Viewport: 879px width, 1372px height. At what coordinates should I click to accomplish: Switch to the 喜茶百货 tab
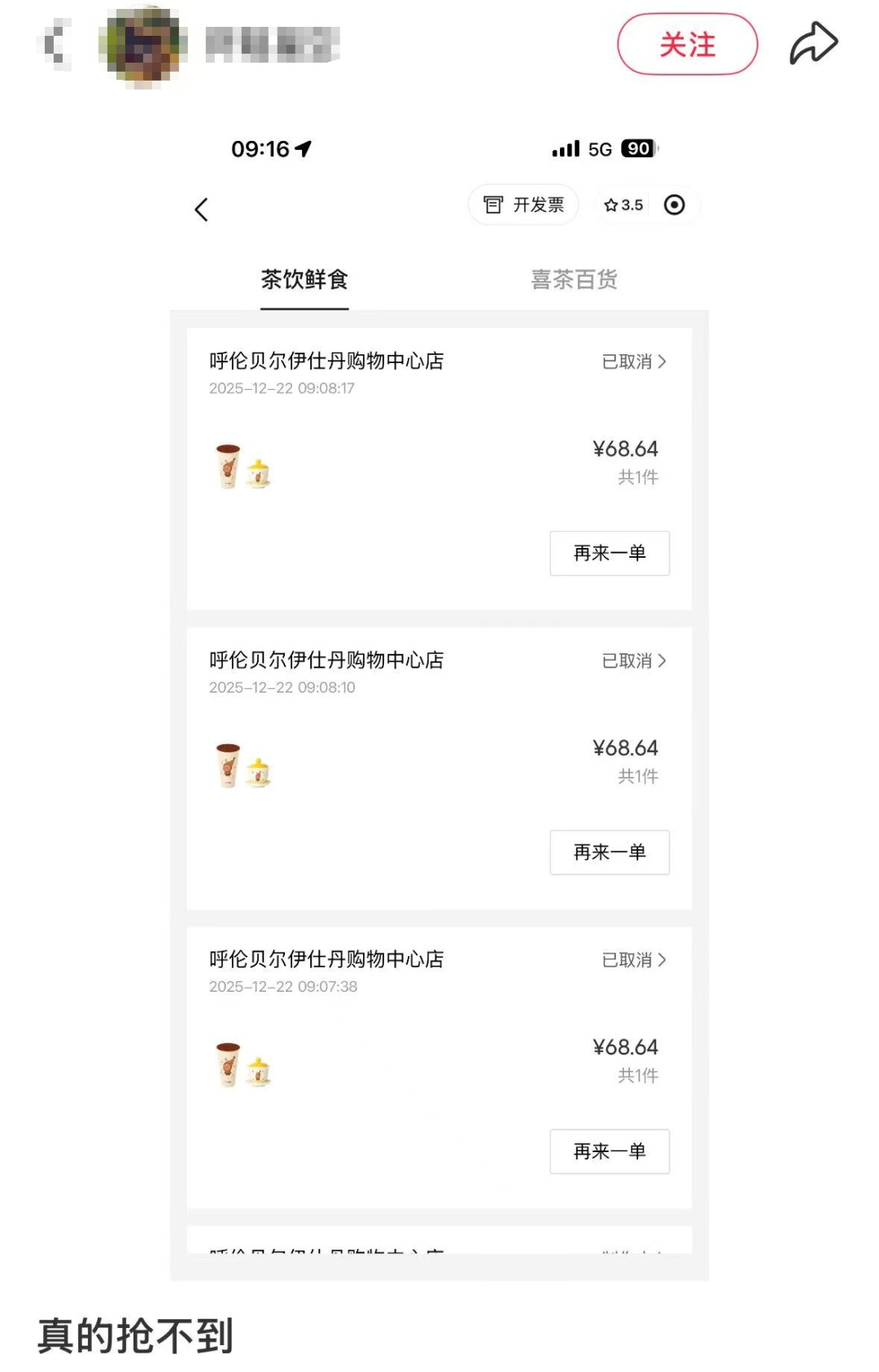(x=573, y=280)
